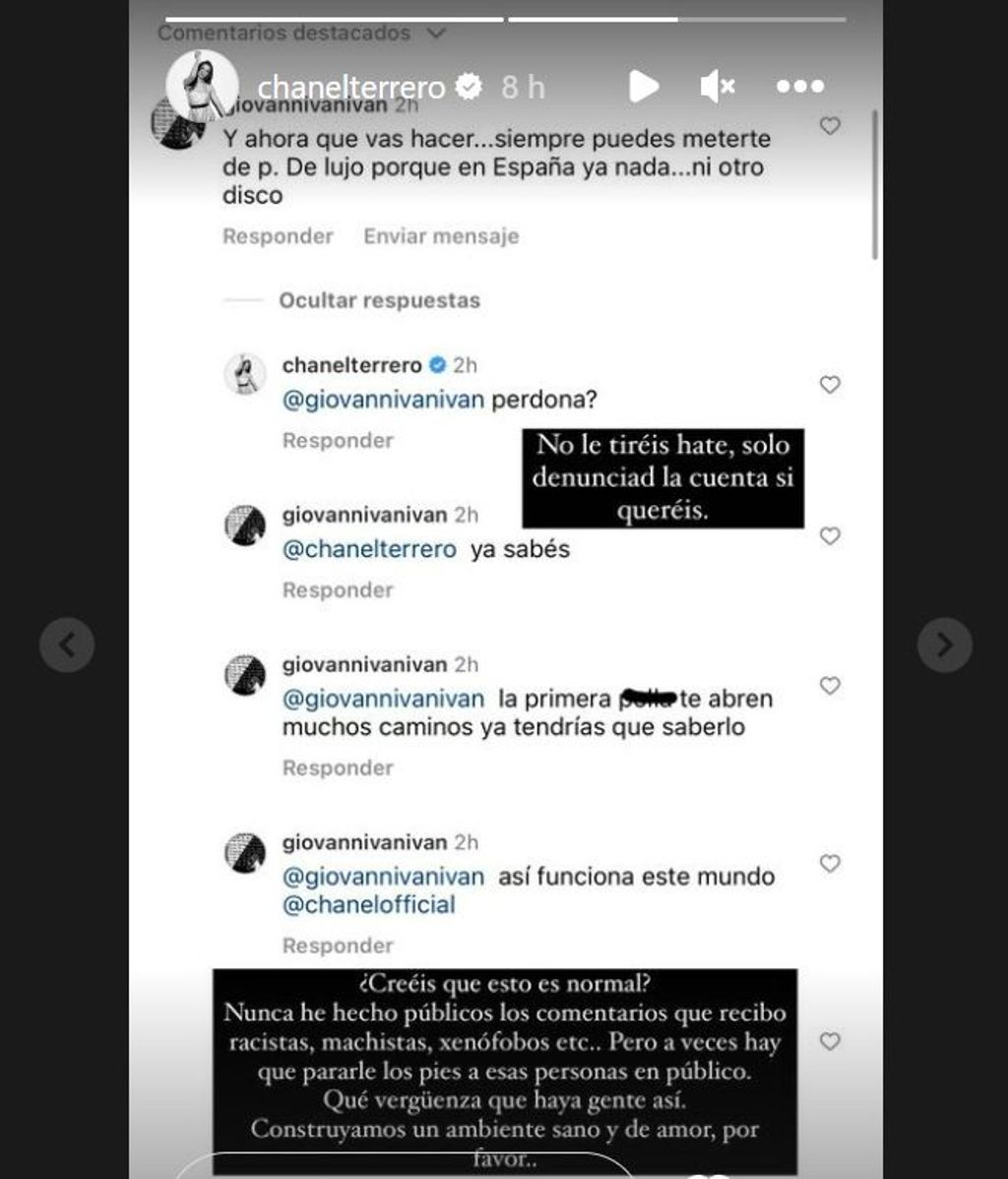This screenshot has width=1008, height=1179.
Task: Open the three-dot story options menu
Action: (799, 87)
